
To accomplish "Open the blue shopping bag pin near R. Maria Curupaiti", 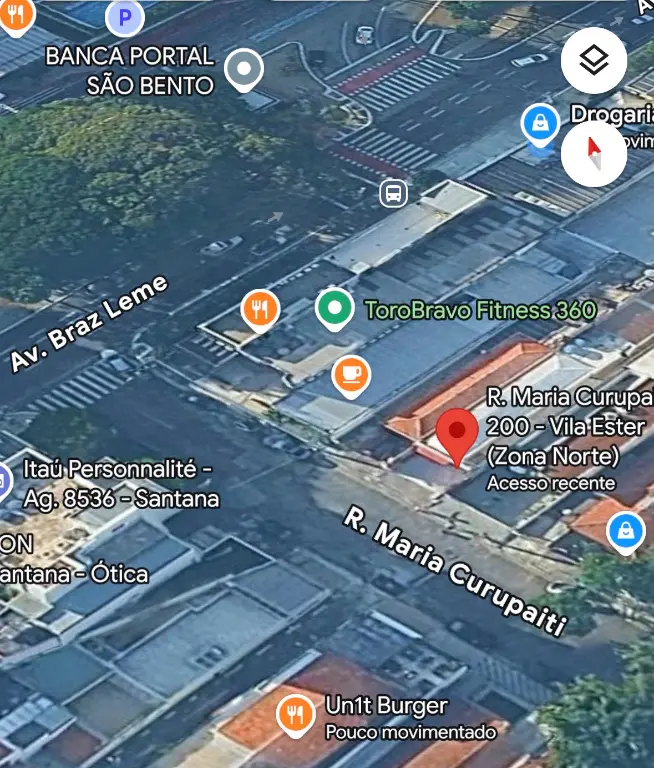I will click(x=625, y=531).
